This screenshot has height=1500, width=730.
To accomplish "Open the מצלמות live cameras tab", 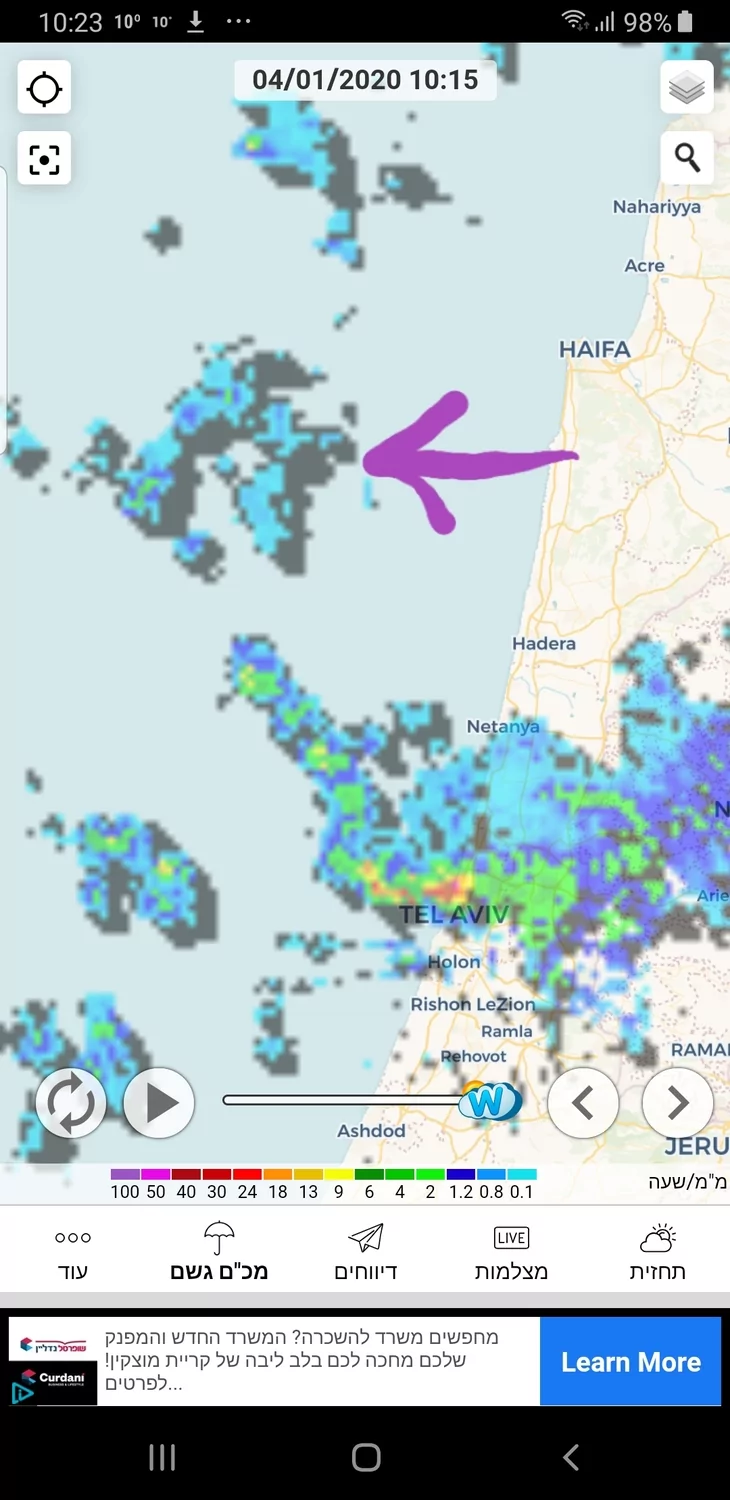I will click(511, 1253).
